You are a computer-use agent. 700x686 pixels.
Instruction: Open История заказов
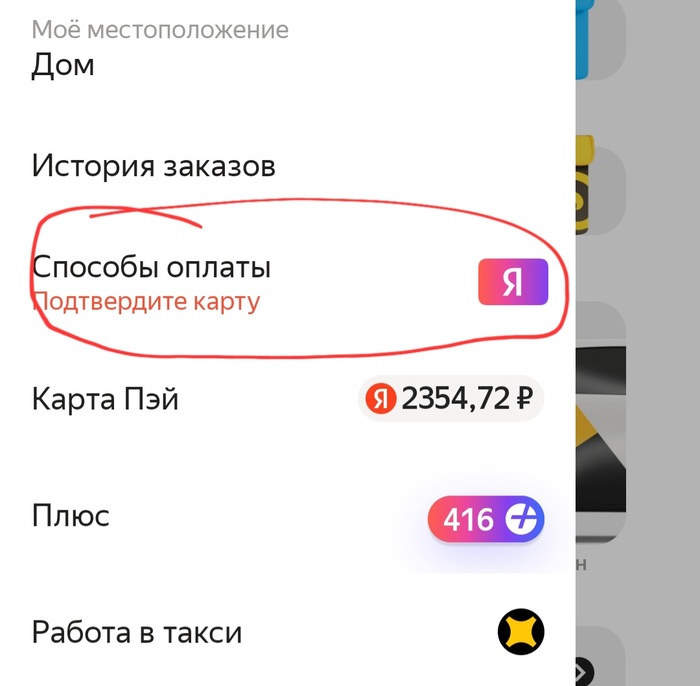(x=153, y=166)
